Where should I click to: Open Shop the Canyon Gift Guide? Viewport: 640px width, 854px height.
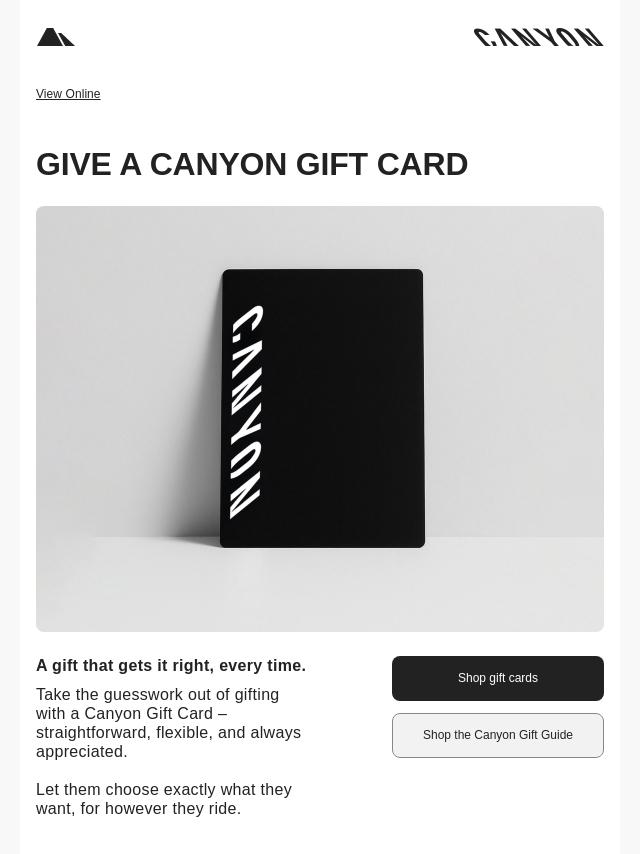point(497,735)
